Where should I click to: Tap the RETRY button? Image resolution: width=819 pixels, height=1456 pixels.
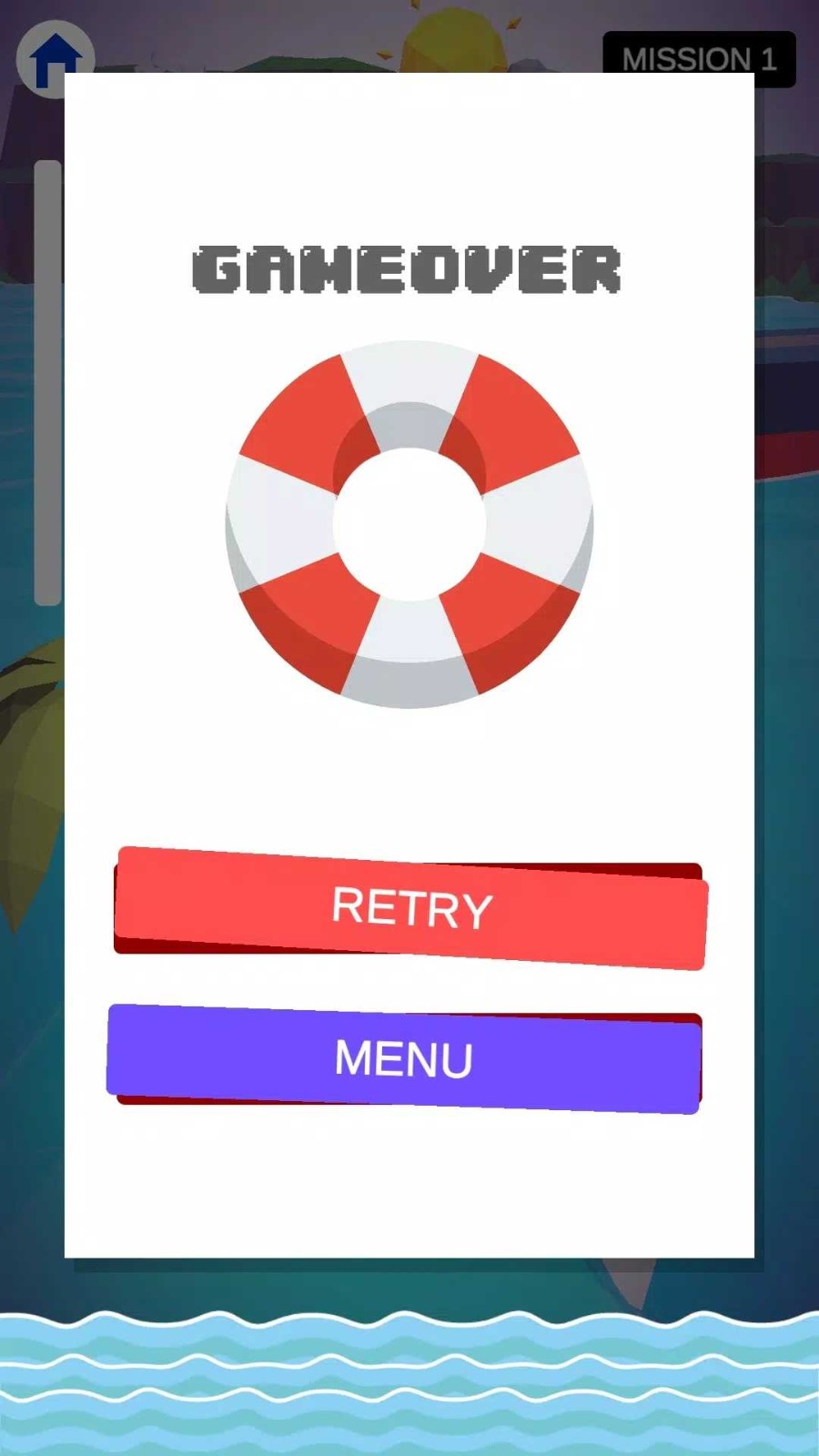409,908
